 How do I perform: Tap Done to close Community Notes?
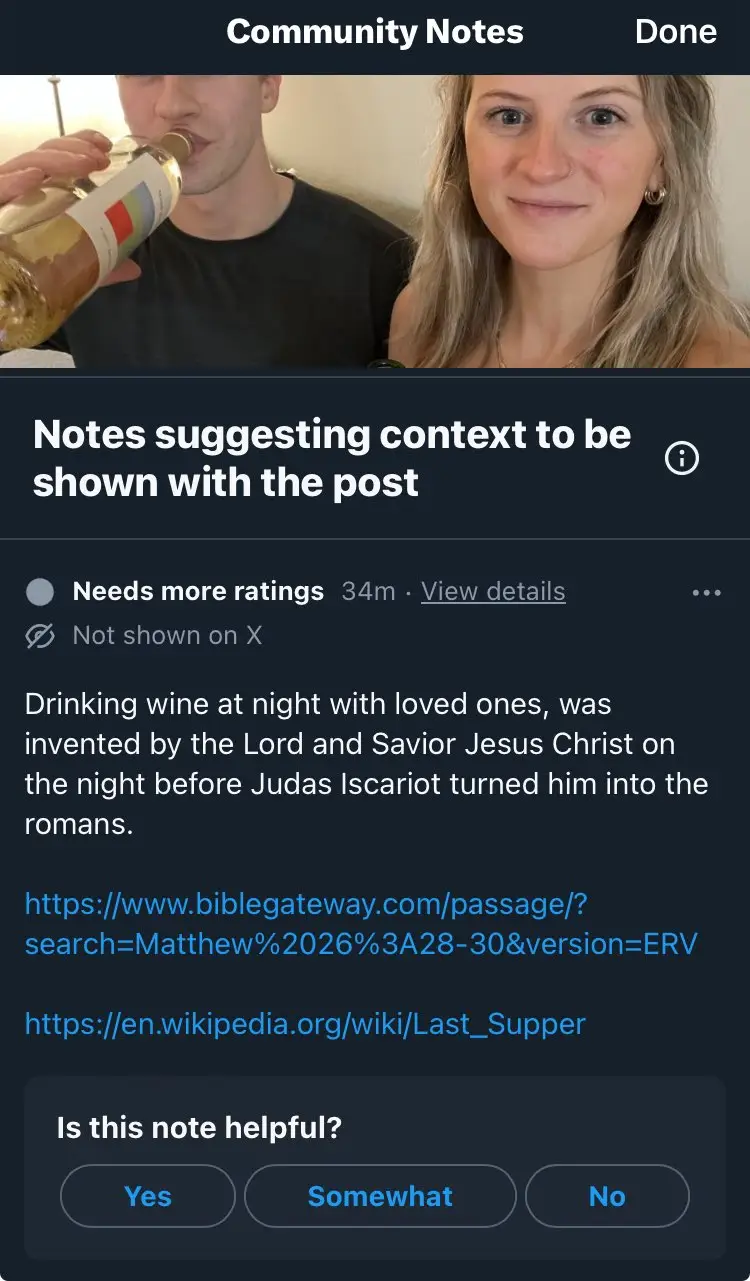tap(676, 32)
